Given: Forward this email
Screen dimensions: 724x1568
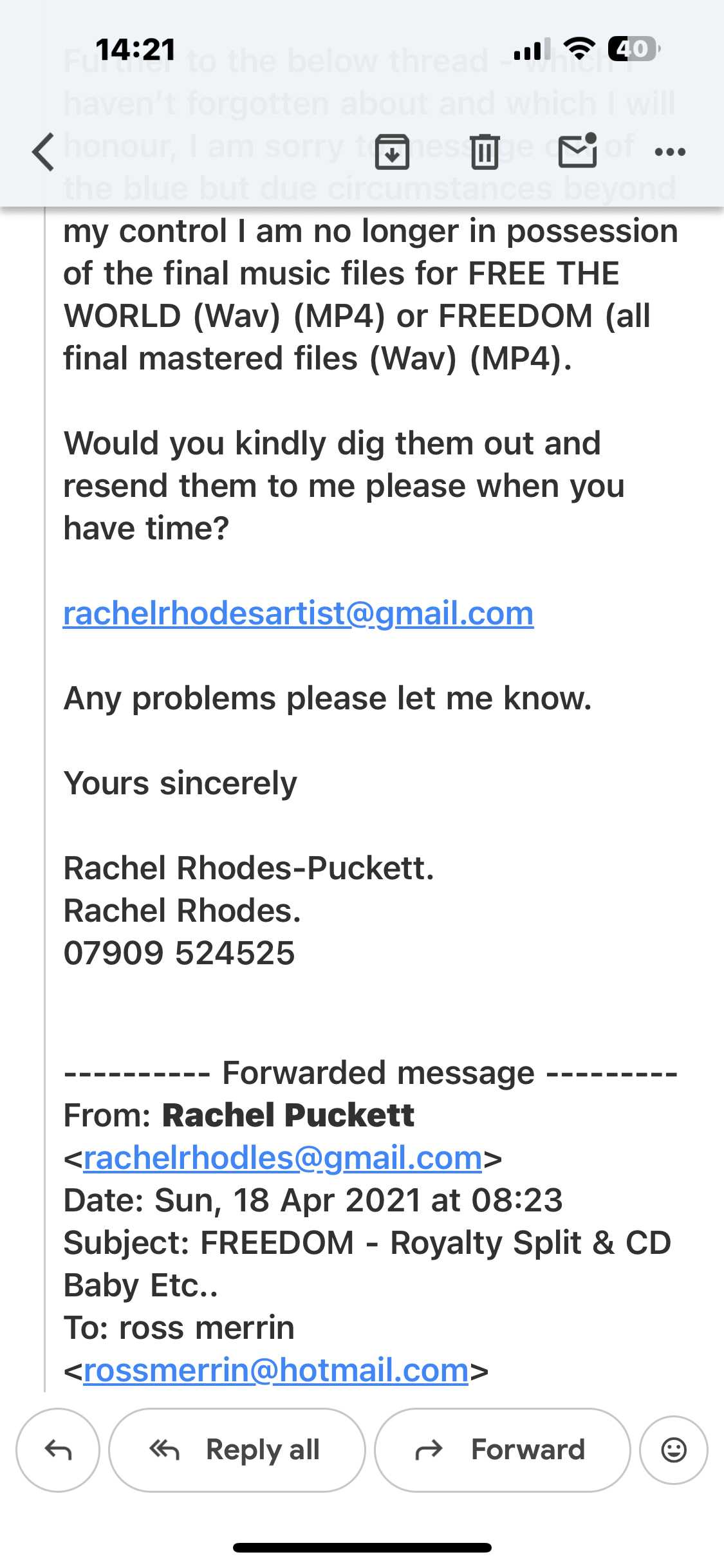Looking at the screenshot, I should point(502,1450).
